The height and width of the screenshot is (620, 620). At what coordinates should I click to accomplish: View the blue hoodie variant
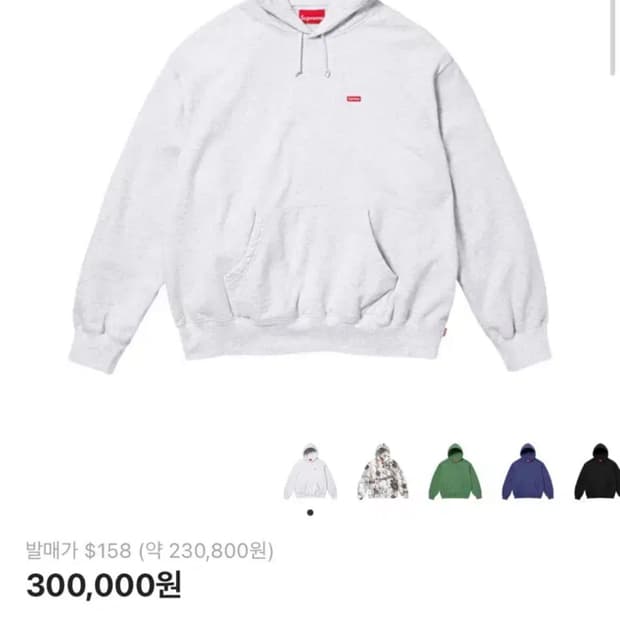[527, 471]
